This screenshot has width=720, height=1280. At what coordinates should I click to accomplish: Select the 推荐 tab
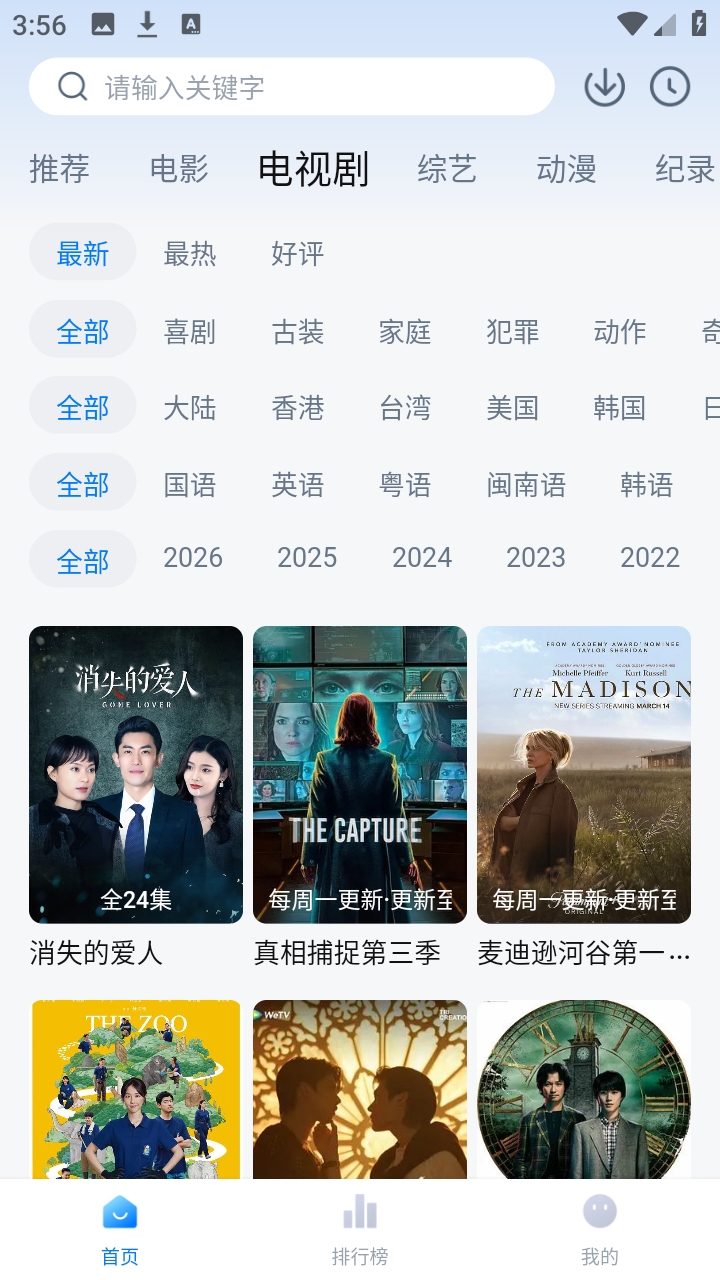pos(59,169)
